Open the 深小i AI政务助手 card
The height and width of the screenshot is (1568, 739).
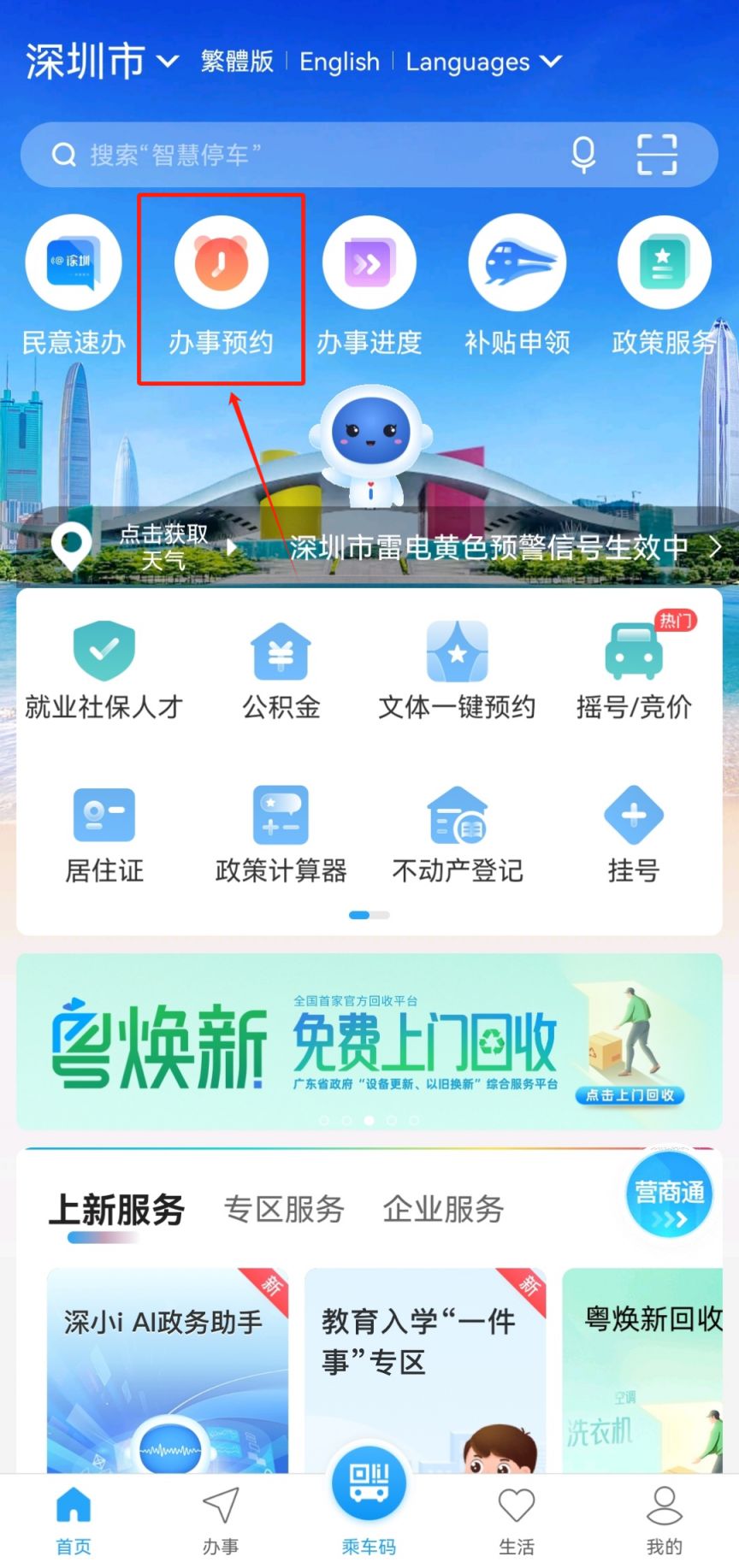pos(168,1370)
